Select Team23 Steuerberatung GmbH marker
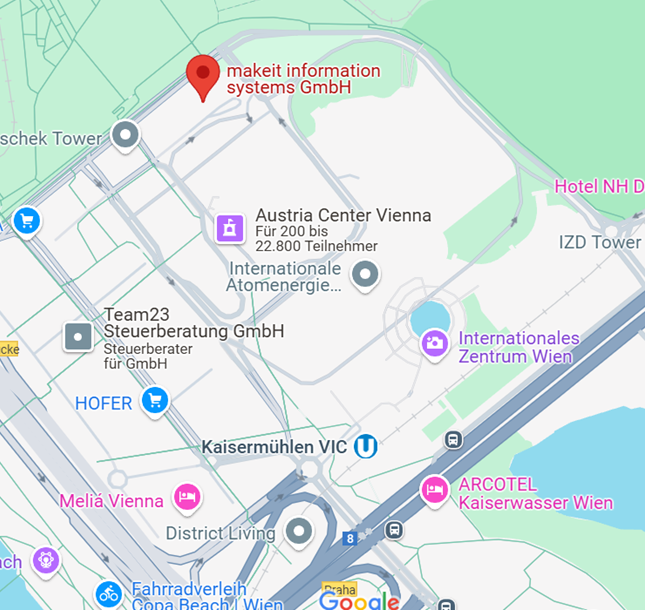The image size is (645, 610). (78, 337)
